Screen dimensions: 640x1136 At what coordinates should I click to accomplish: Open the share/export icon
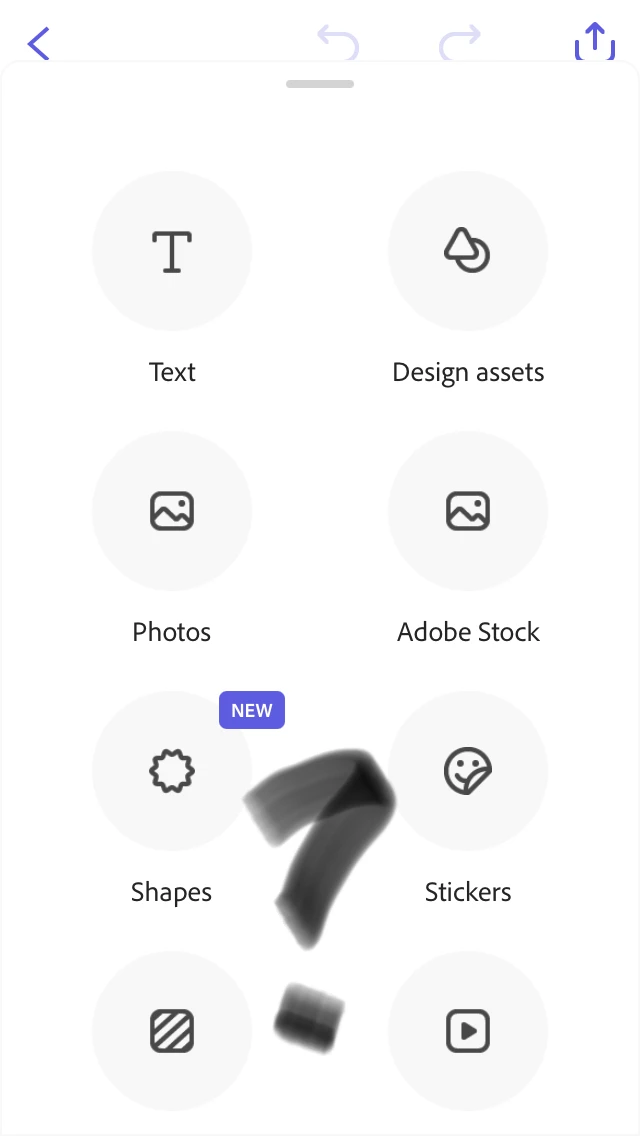594,42
